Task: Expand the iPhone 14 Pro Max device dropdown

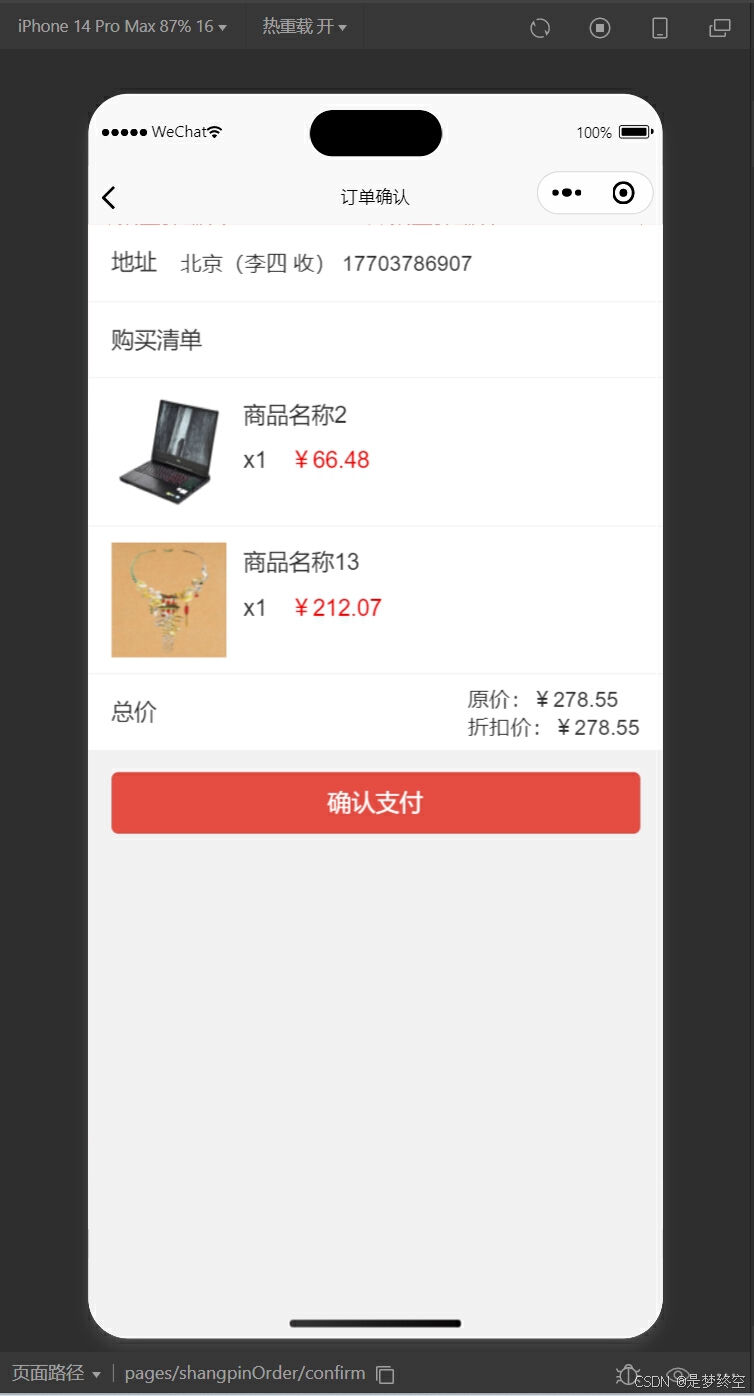Action: (x=122, y=27)
